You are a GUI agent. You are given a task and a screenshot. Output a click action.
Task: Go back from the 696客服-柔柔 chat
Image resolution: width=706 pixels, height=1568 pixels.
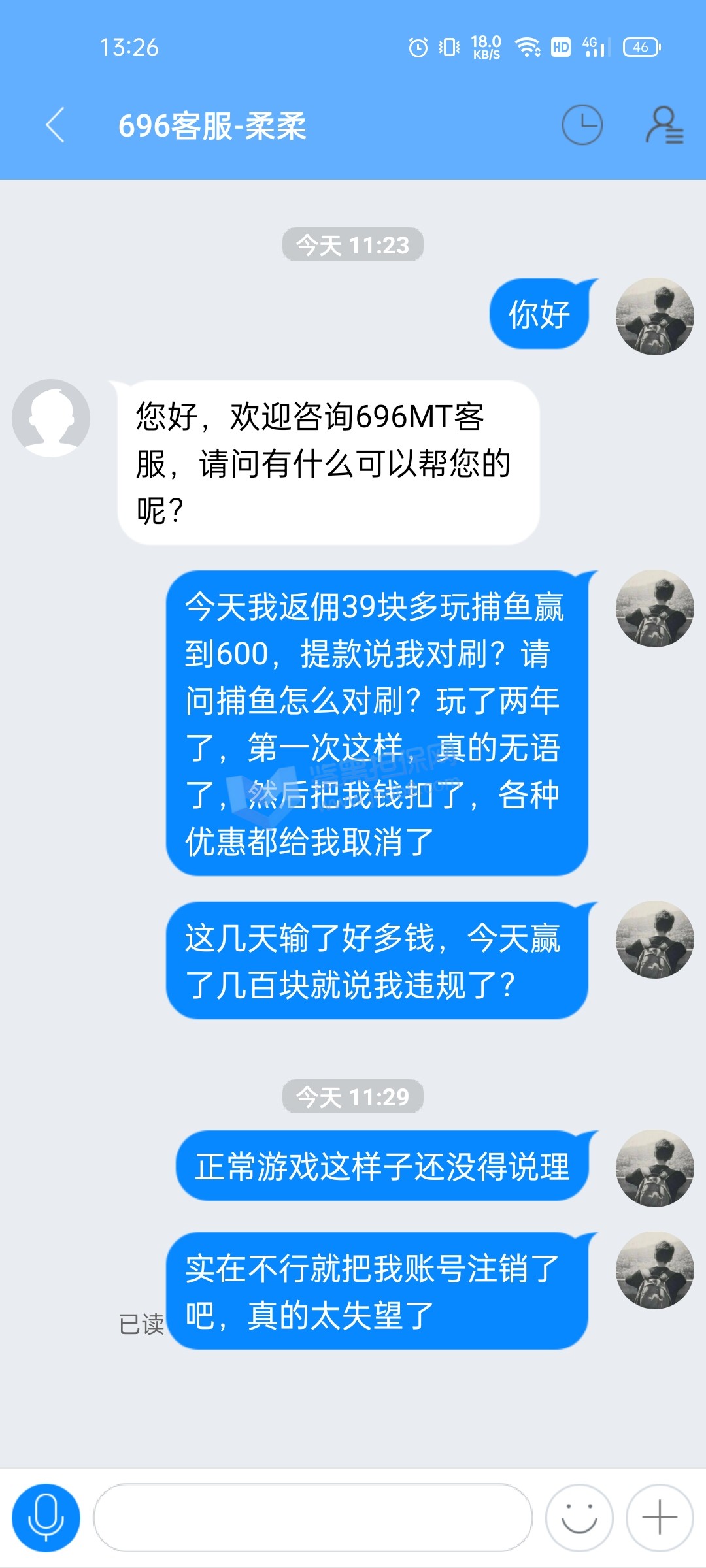point(56,125)
